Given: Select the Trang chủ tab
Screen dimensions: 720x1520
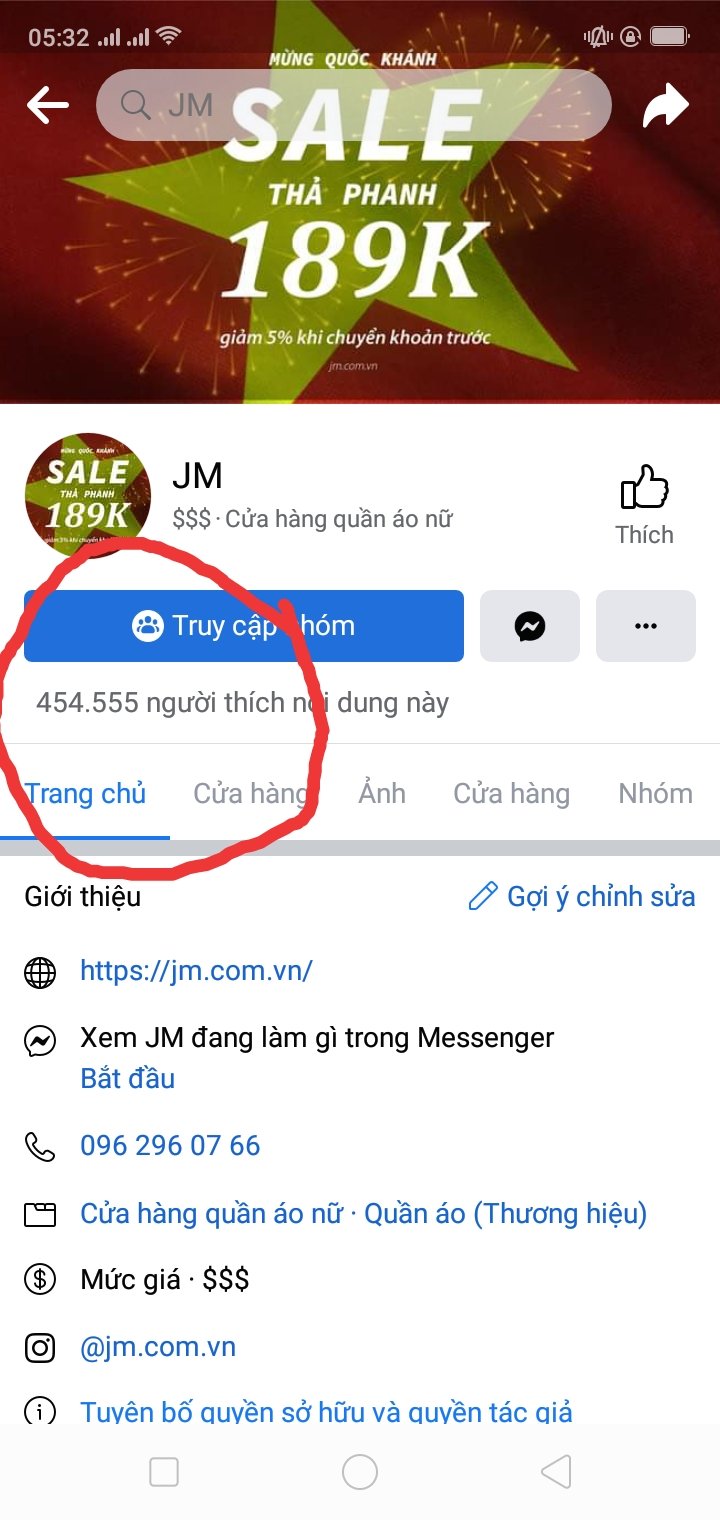Looking at the screenshot, I should [86, 794].
